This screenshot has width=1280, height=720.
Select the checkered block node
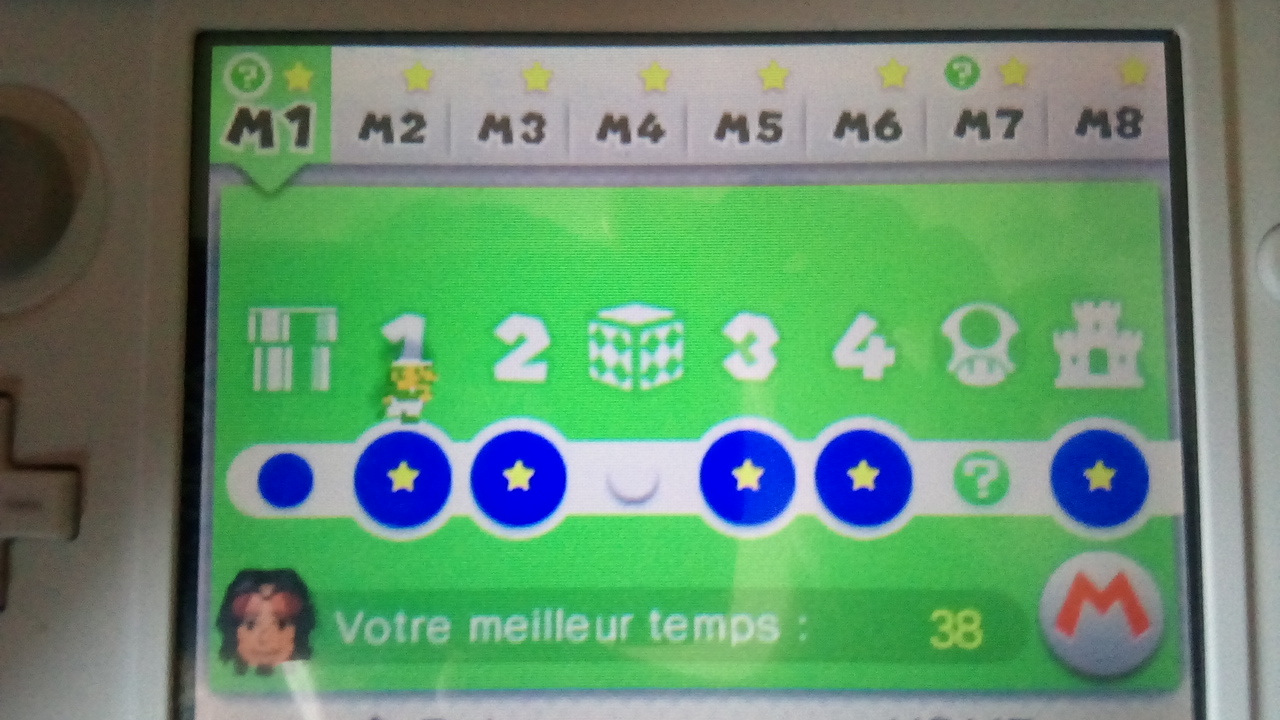point(633,480)
